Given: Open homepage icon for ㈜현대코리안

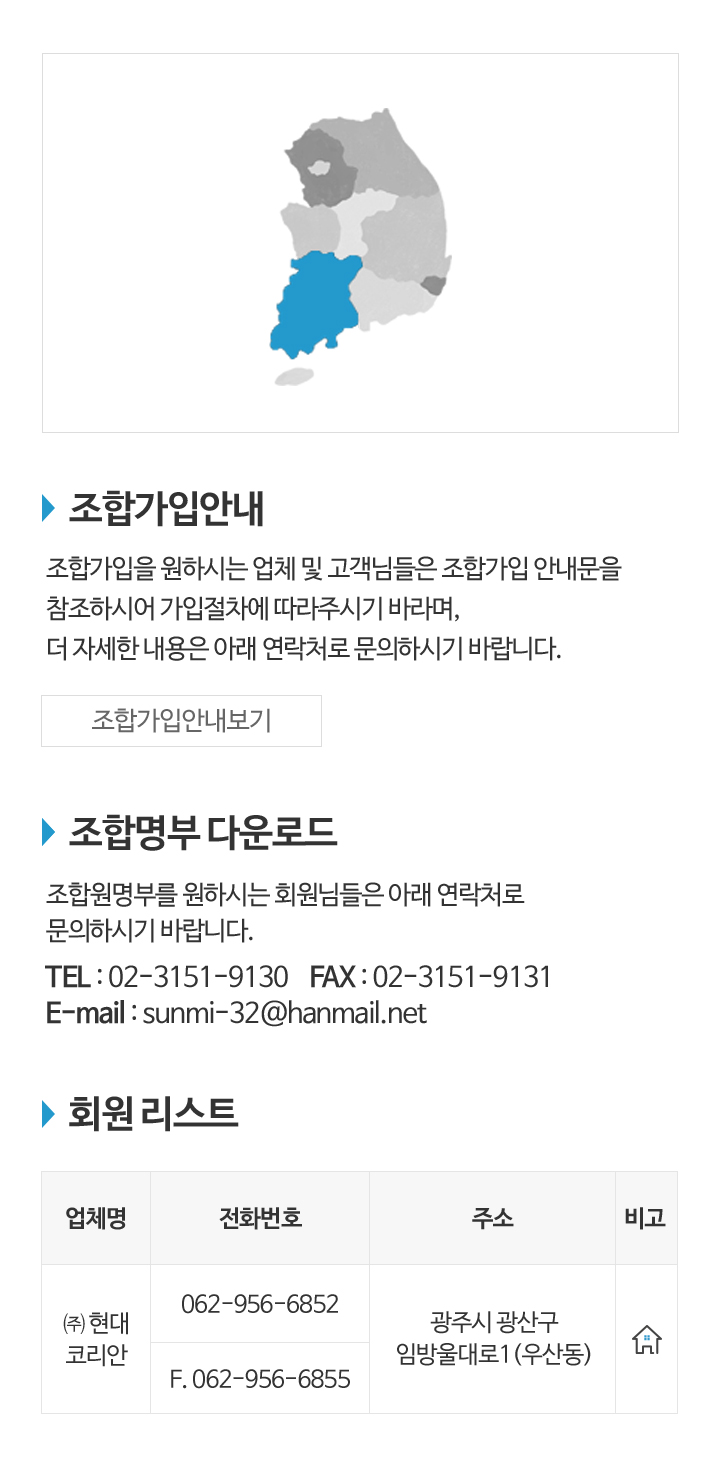Looking at the screenshot, I should click(647, 1339).
